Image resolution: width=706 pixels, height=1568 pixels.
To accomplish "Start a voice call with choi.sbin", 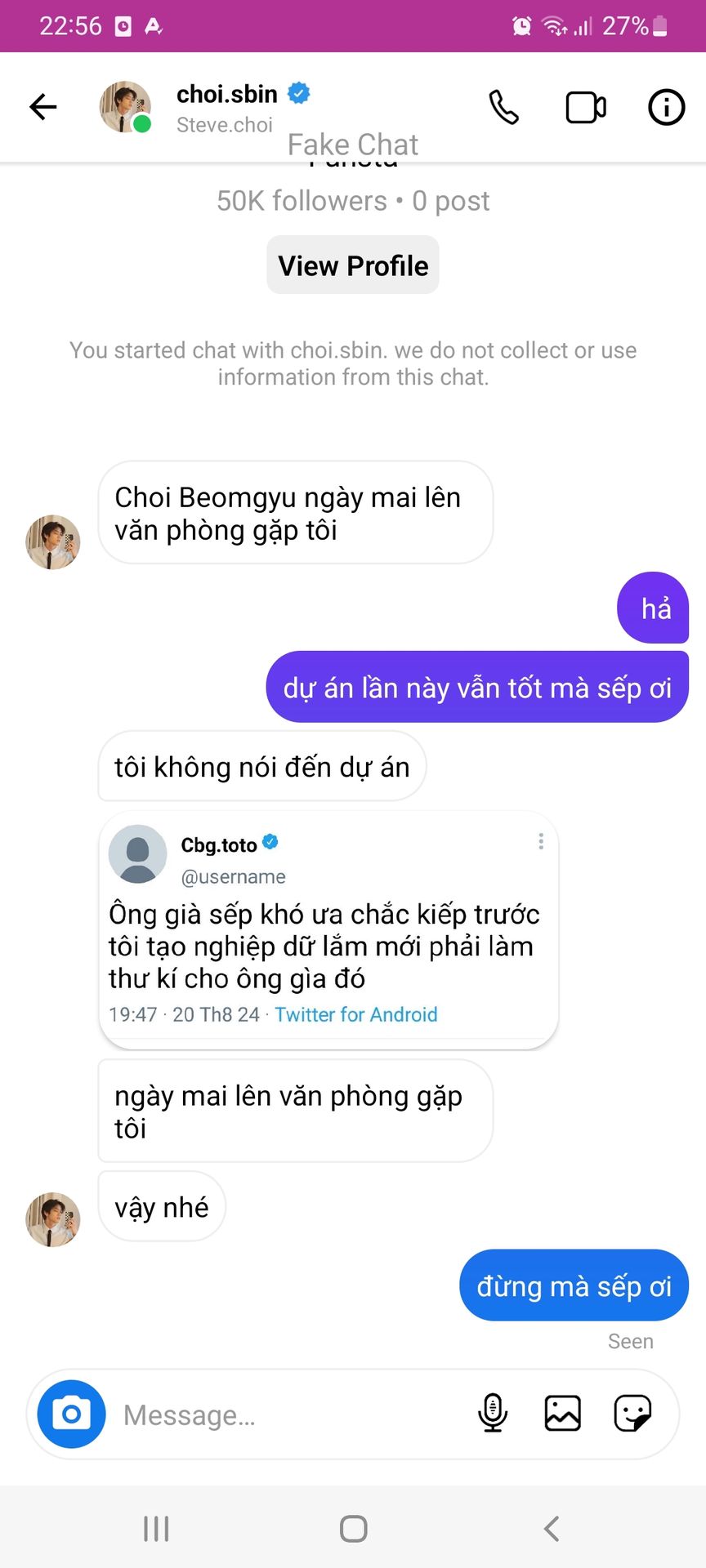I will click(x=503, y=107).
